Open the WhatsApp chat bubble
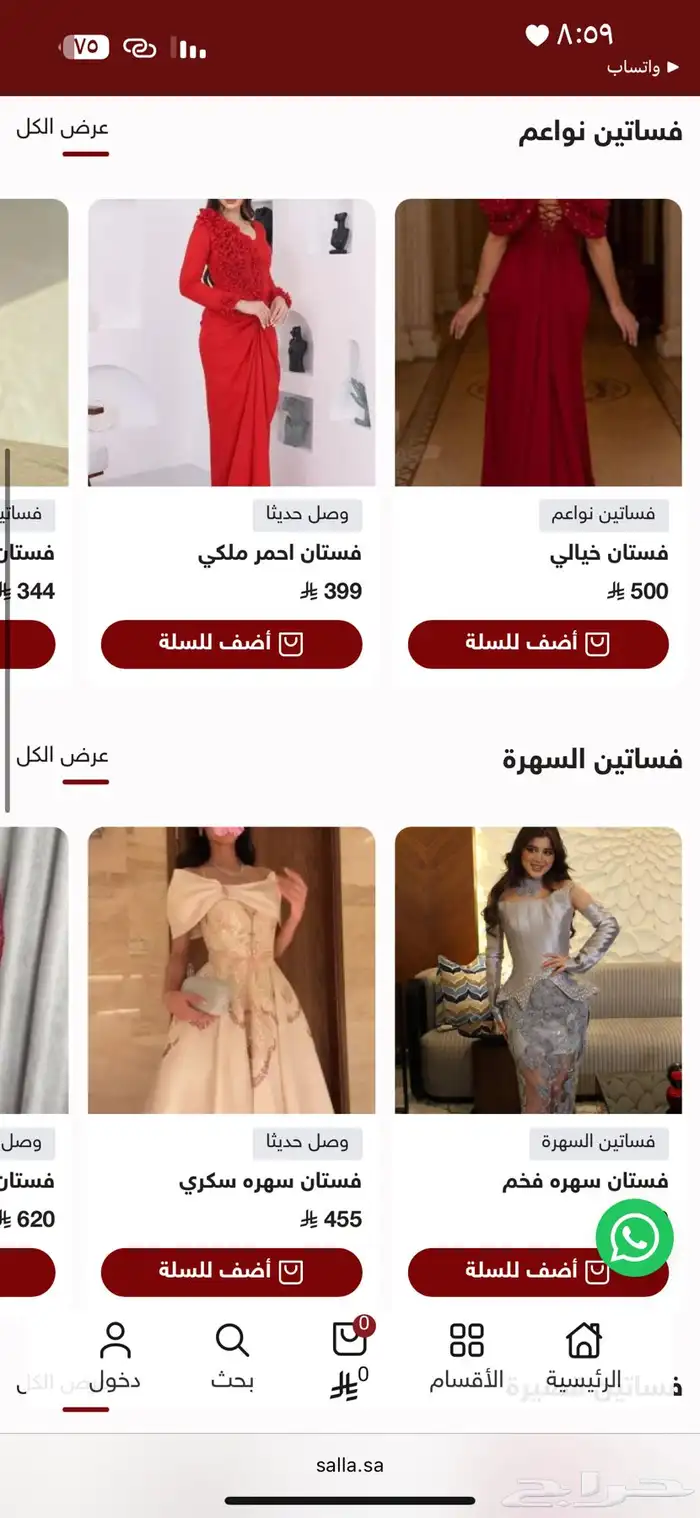Screen dimensions: 700x1518 (x=634, y=1237)
